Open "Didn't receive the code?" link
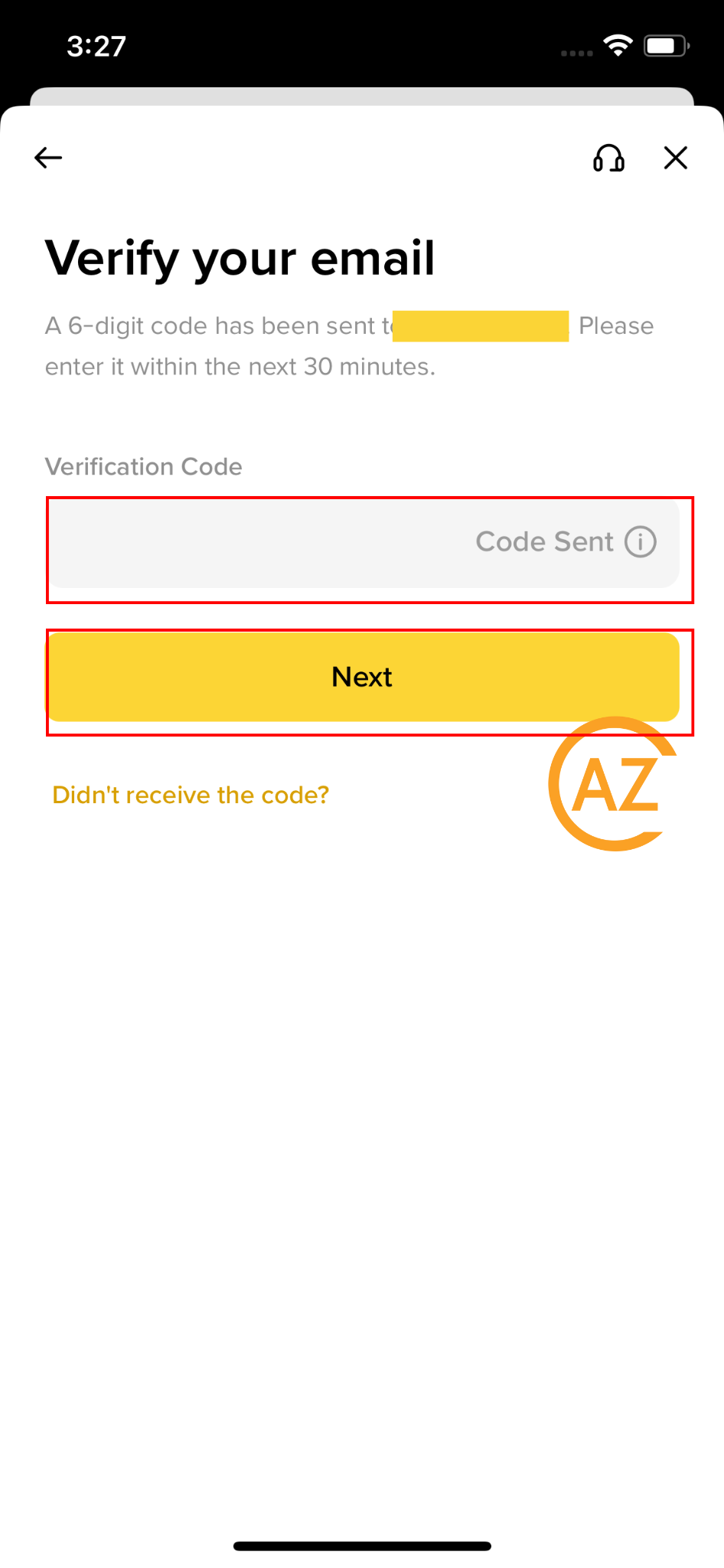Image resolution: width=724 pixels, height=1568 pixels. point(191,795)
